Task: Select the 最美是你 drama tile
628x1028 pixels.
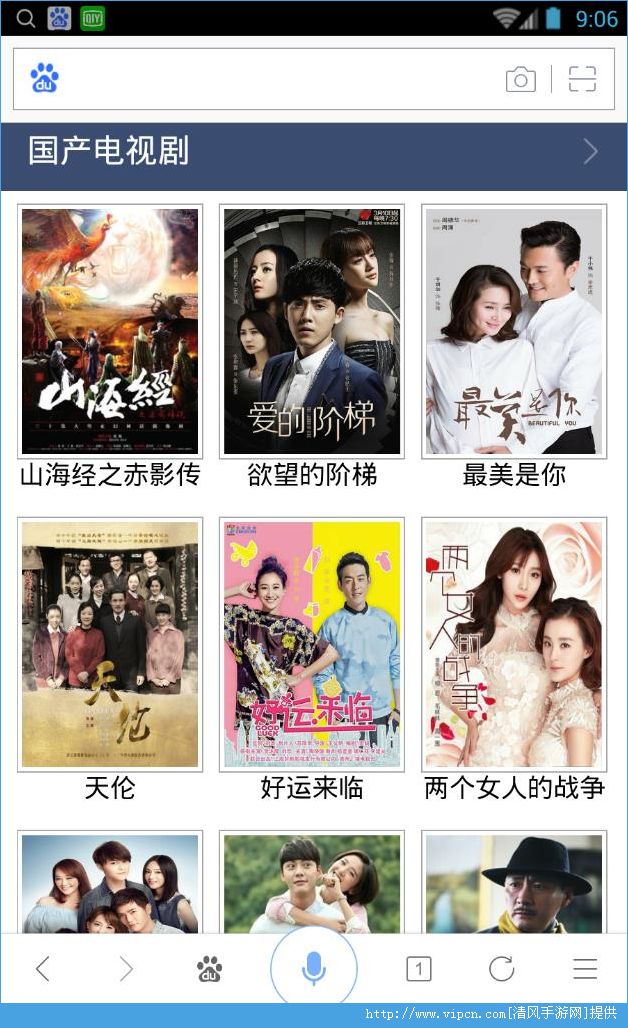Action: [514, 331]
